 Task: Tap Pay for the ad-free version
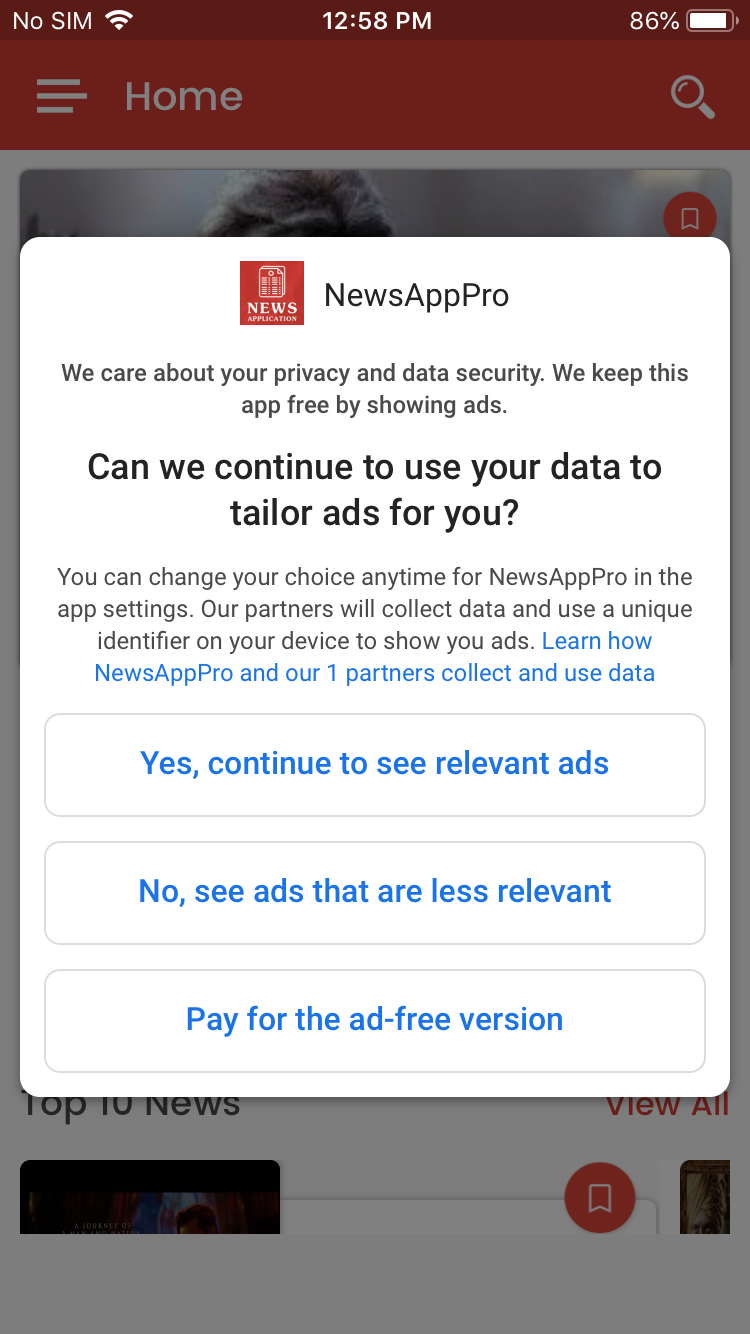click(375, 1020)
